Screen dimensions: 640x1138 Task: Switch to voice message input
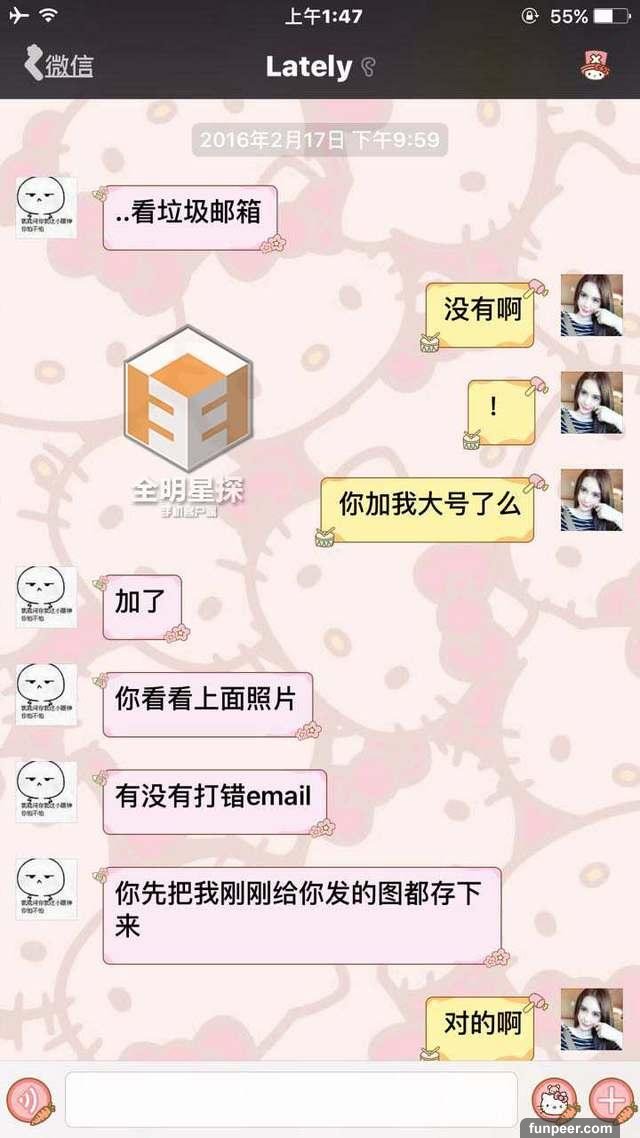(x=30, y=1098)
